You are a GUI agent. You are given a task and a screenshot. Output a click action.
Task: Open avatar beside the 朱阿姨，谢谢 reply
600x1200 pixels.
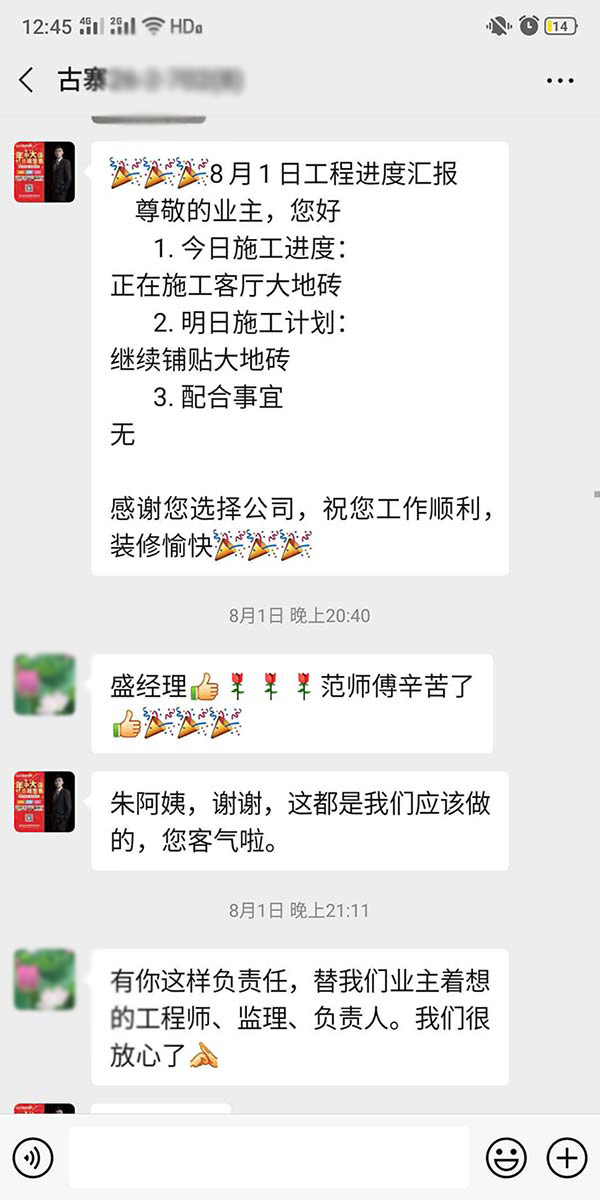click(x=44, y=801)
